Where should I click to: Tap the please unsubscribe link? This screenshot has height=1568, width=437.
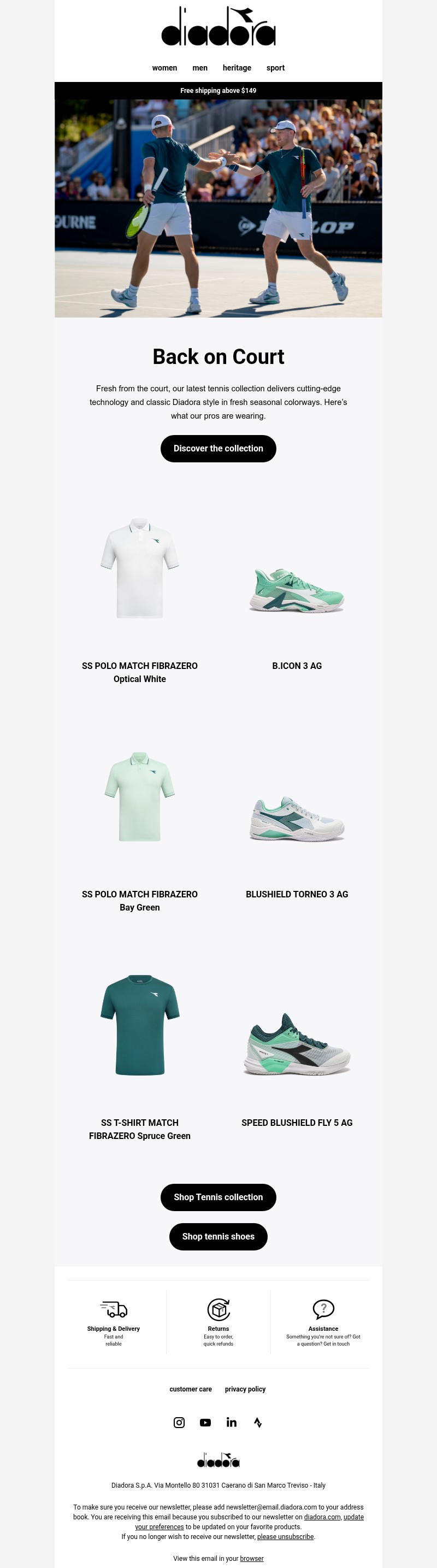pyautogui.click(x=286, y=1536)
